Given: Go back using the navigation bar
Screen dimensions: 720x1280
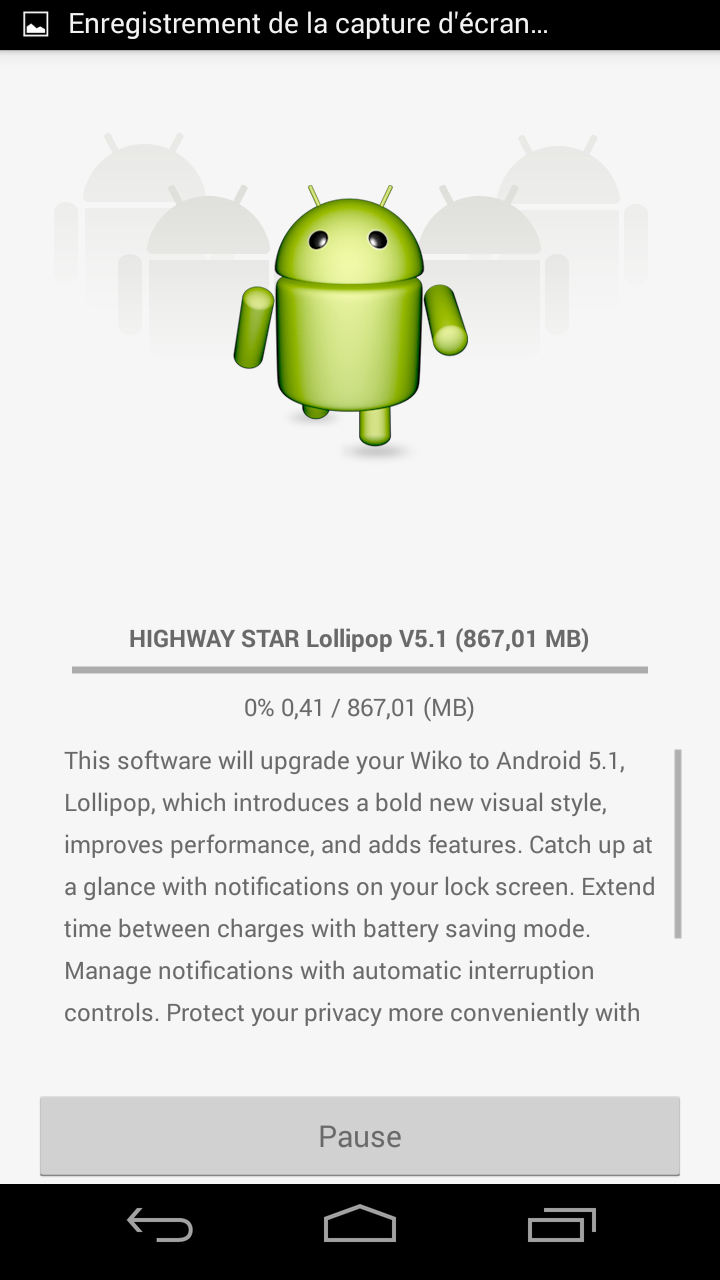Looking at the screenshot, I should coord(160,1225).
